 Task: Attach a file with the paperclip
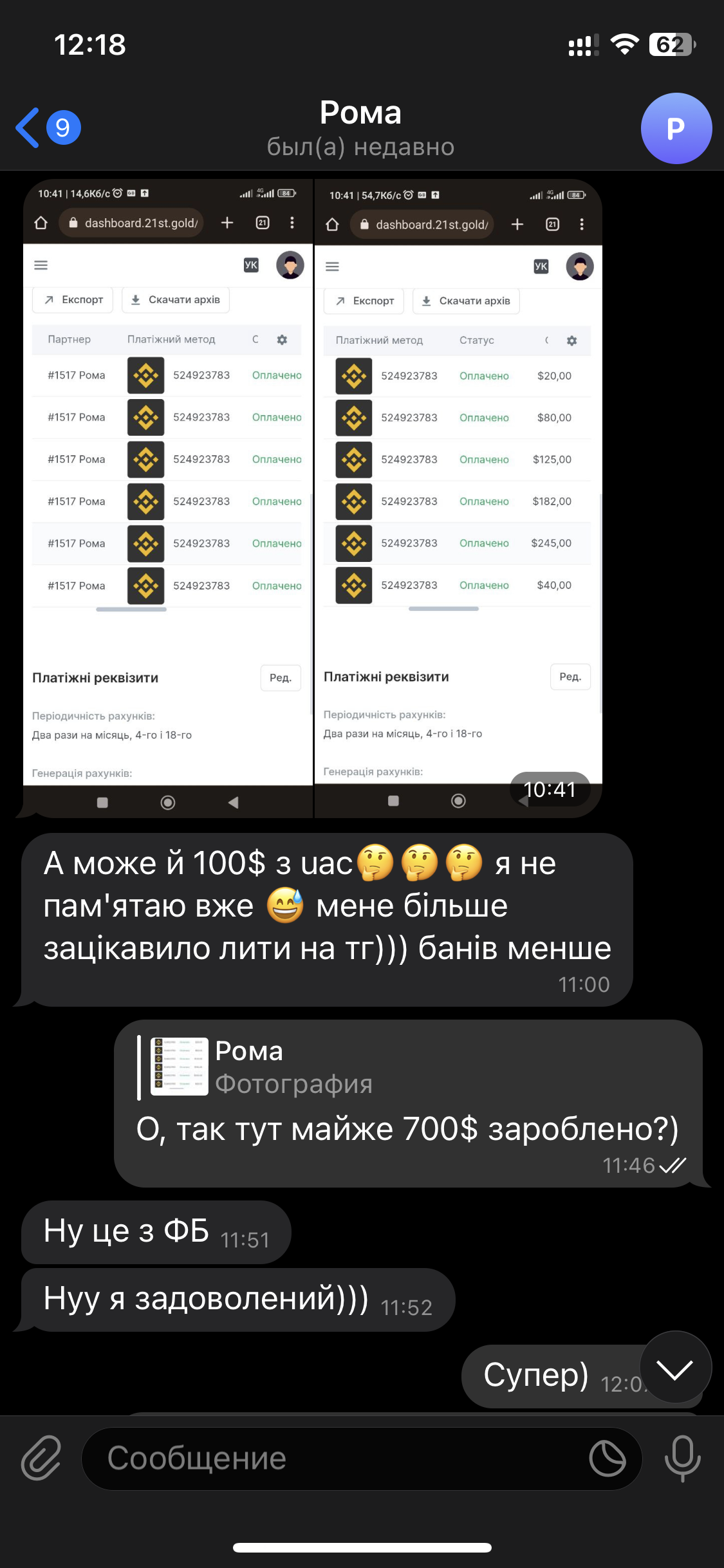point(41,1459)
